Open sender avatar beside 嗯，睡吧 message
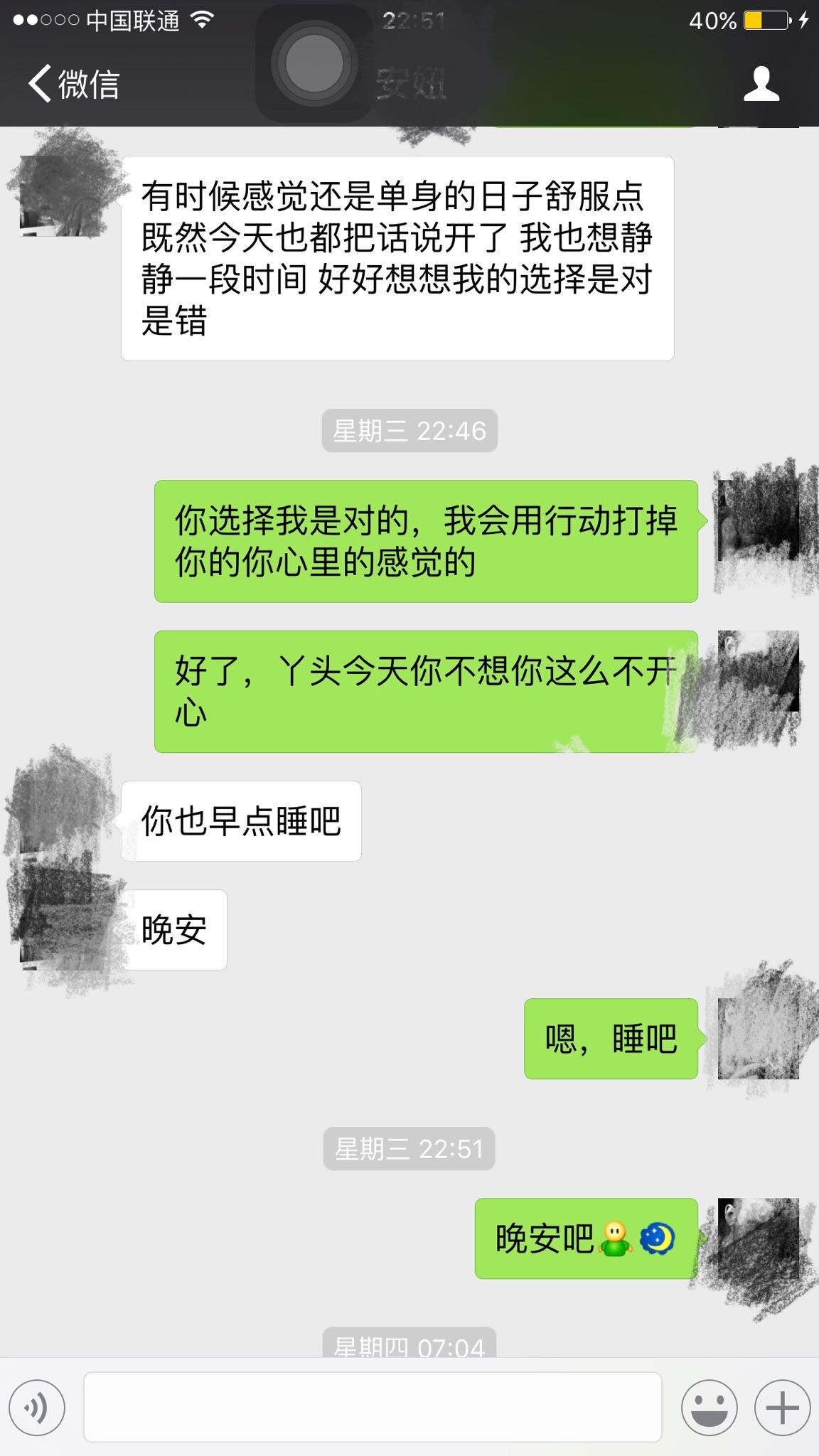Image resolution: width=819 pixels, height=1456 pixels. point(758,1038)
